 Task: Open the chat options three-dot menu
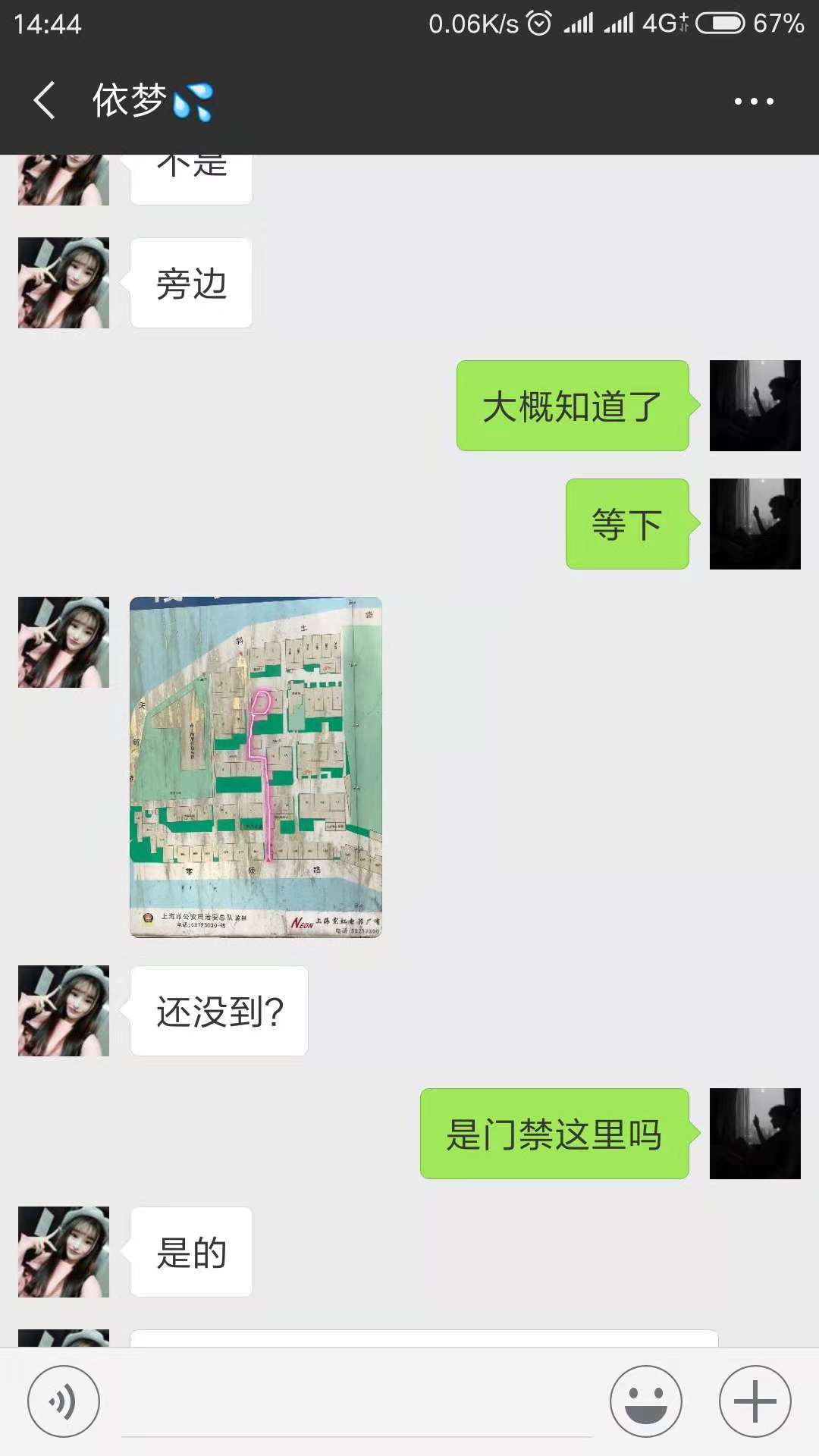754,102
